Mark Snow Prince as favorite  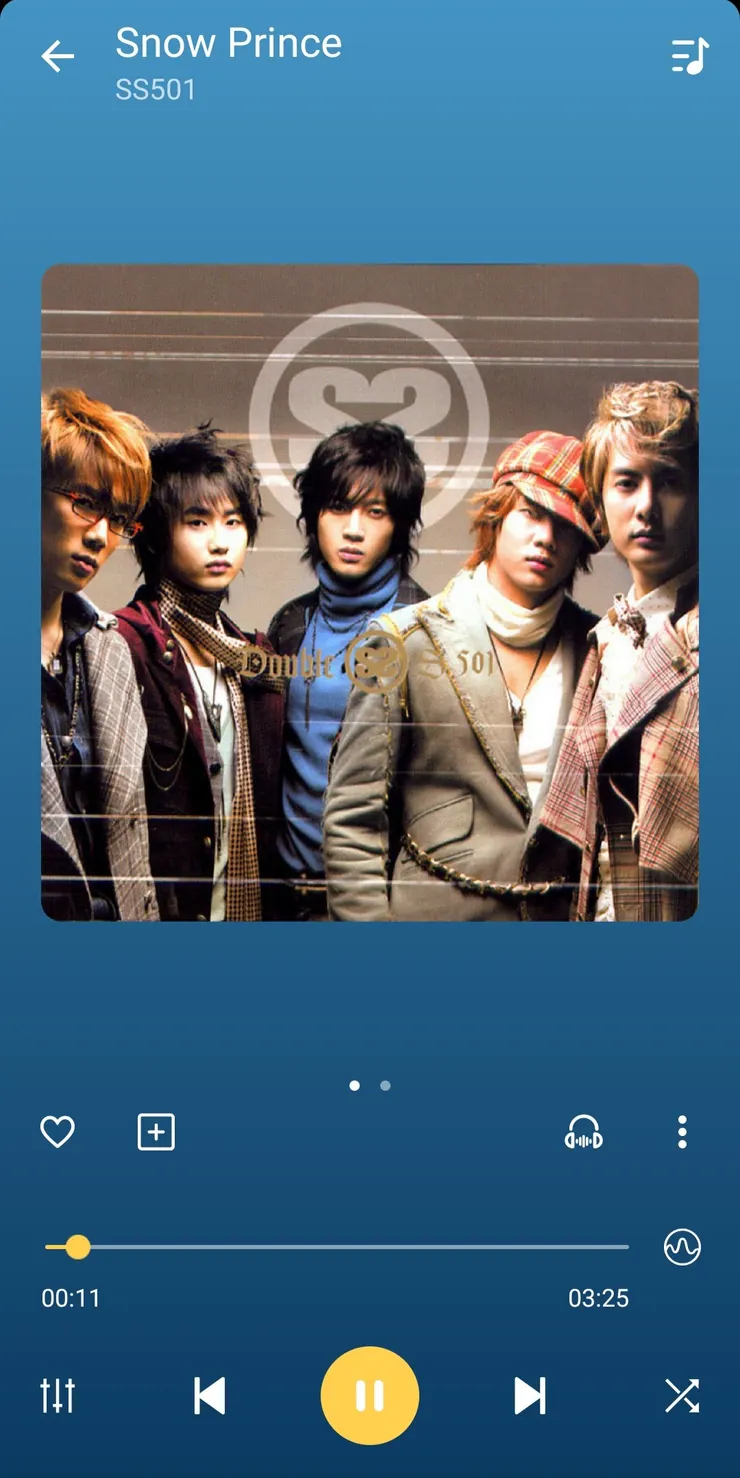[57, 1132]
